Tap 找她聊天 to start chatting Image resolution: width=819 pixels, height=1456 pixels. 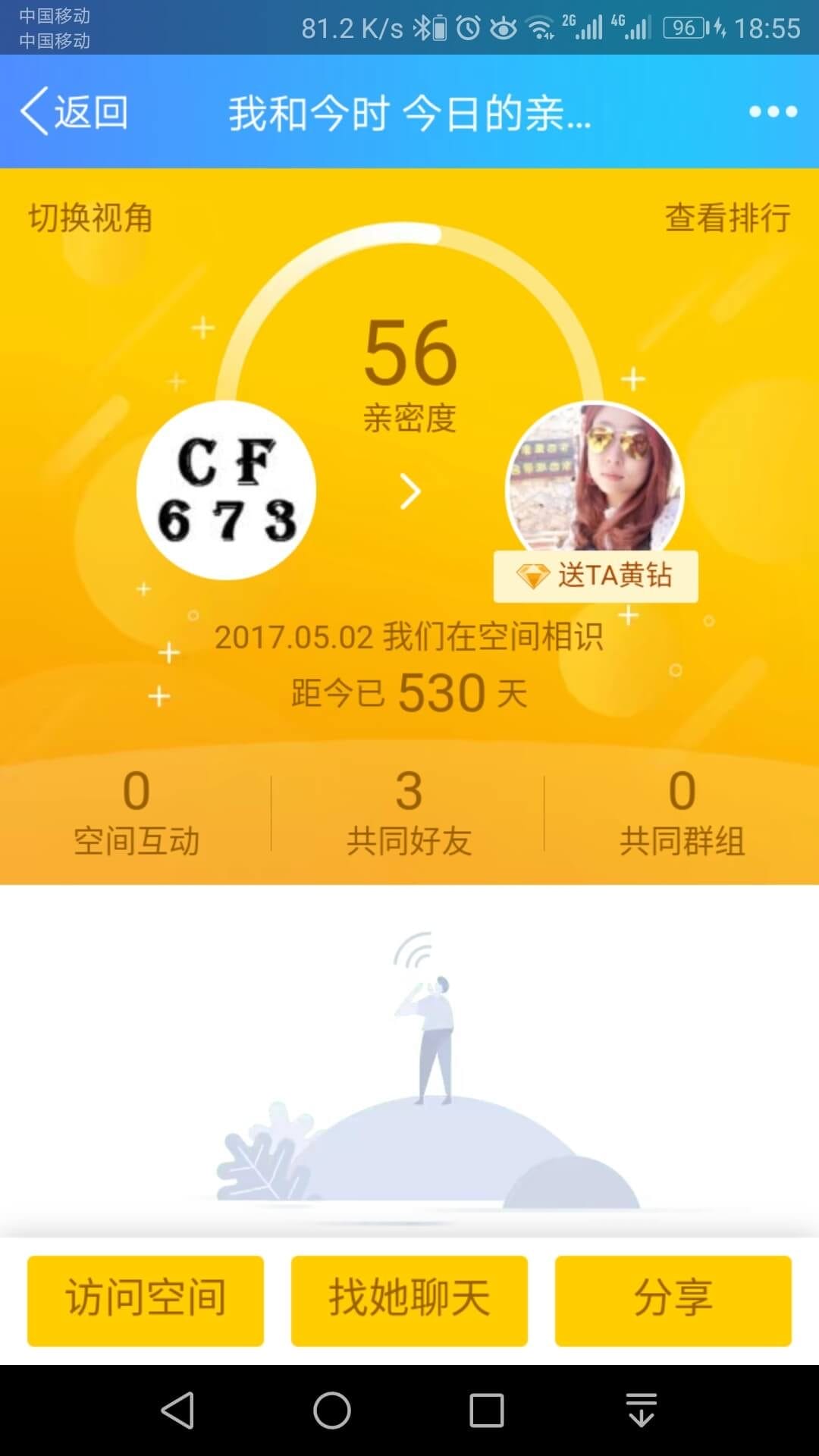tap(409, 1299)
